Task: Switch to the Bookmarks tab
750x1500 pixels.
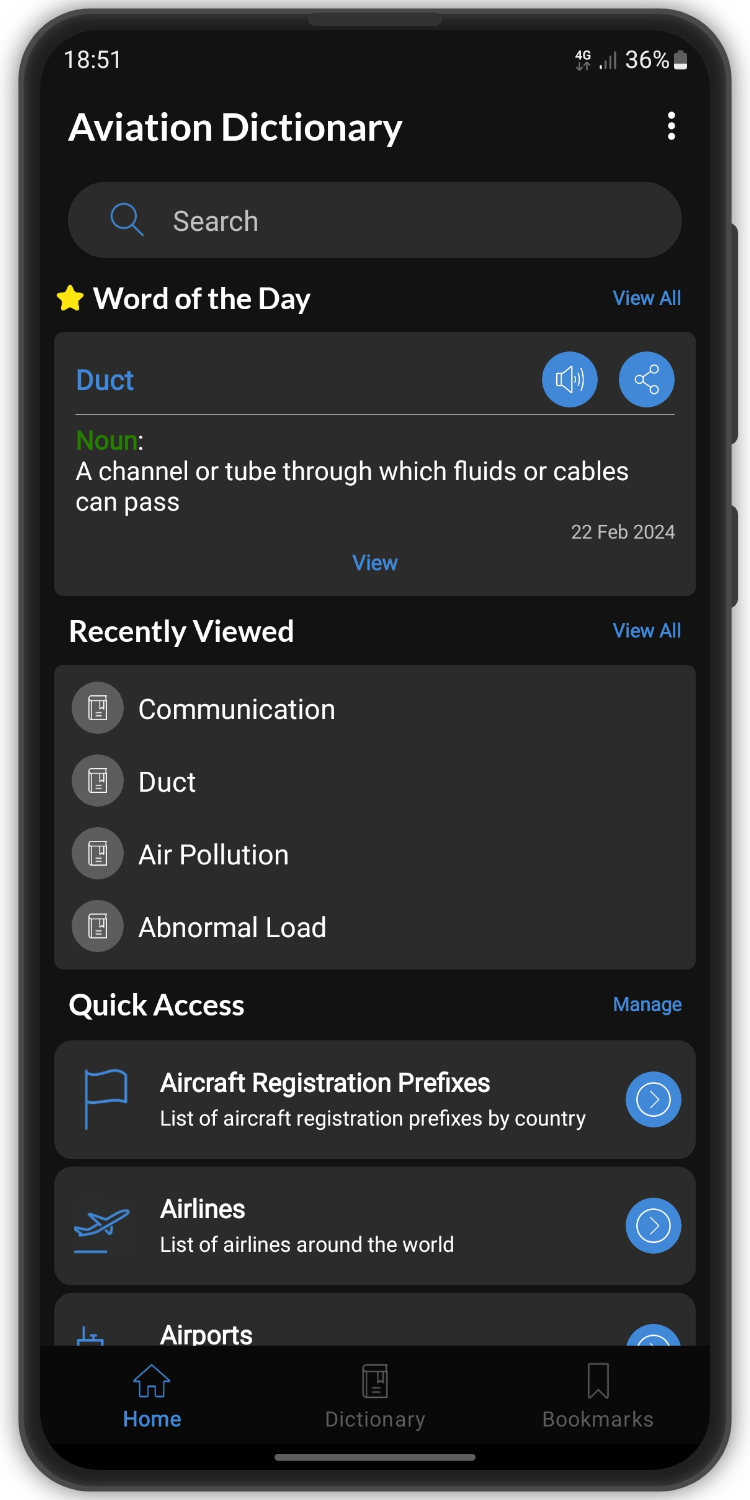Action: [x=598, y=1397]
